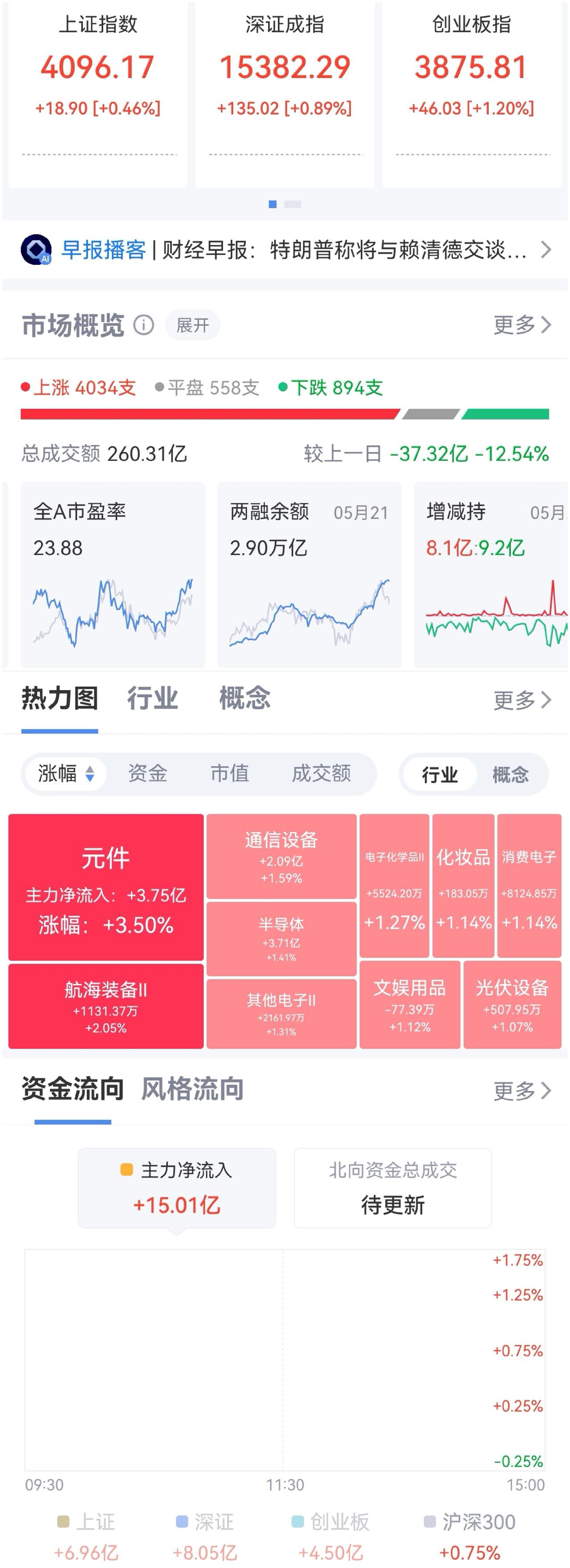Open the 创业板指 index card
This screenshot has height=1568, width=570.
[471, 94]
